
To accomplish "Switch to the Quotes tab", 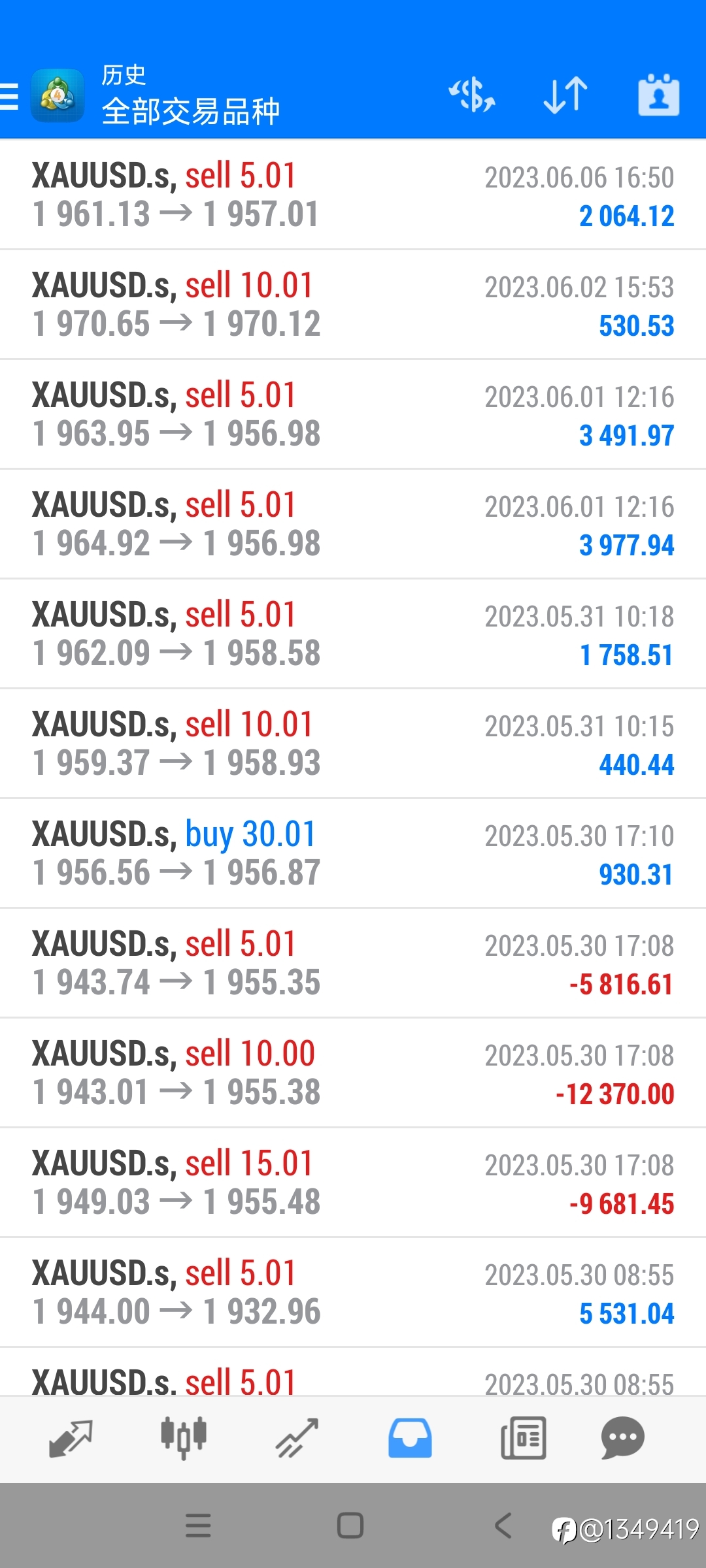I will click(71, 1438).
